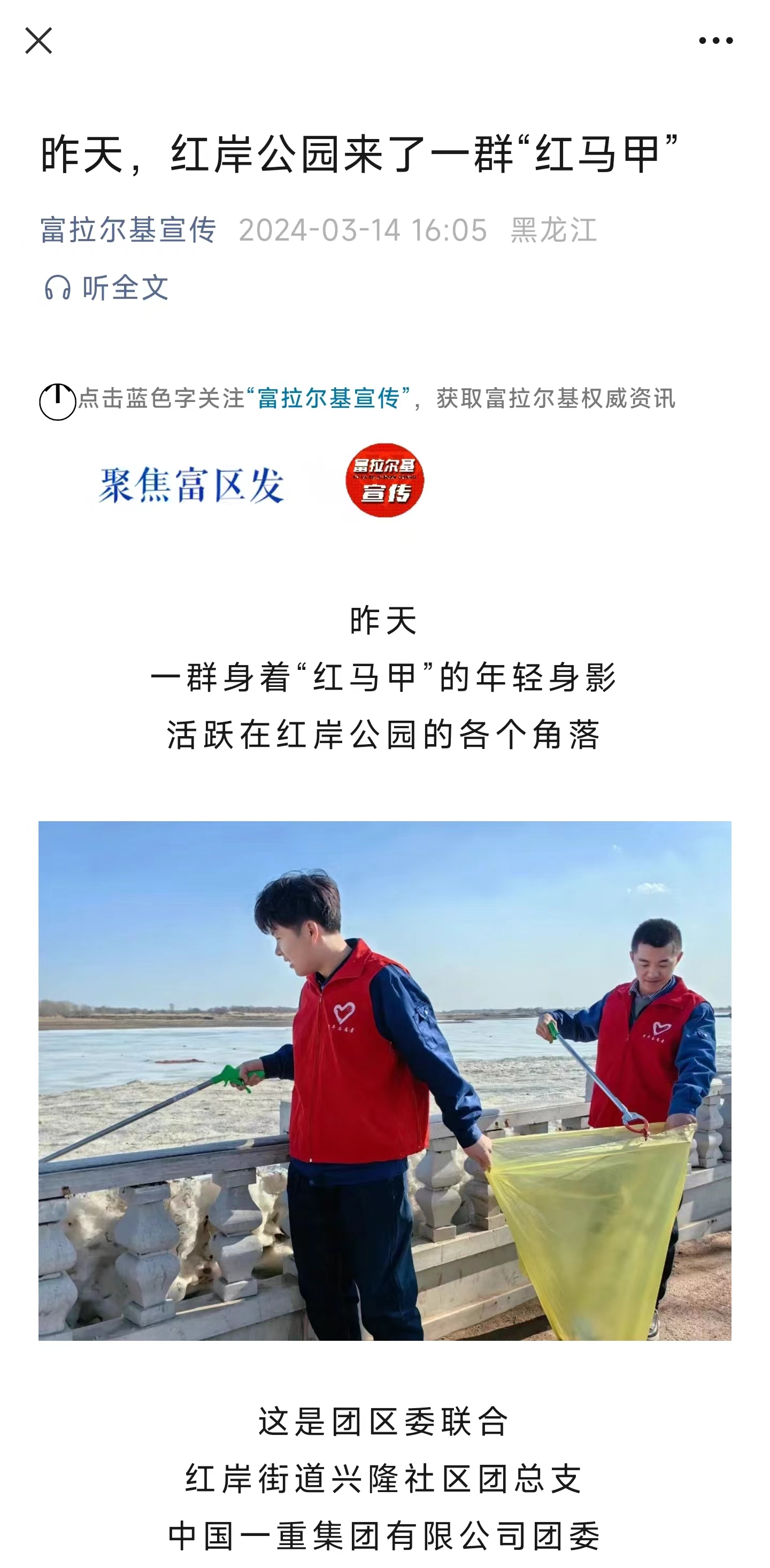Open the volunteers photo in the article
Image resolution: width=770 pixels, height=1568 pixels.
pyautogui.click(x=384, y=1080)
